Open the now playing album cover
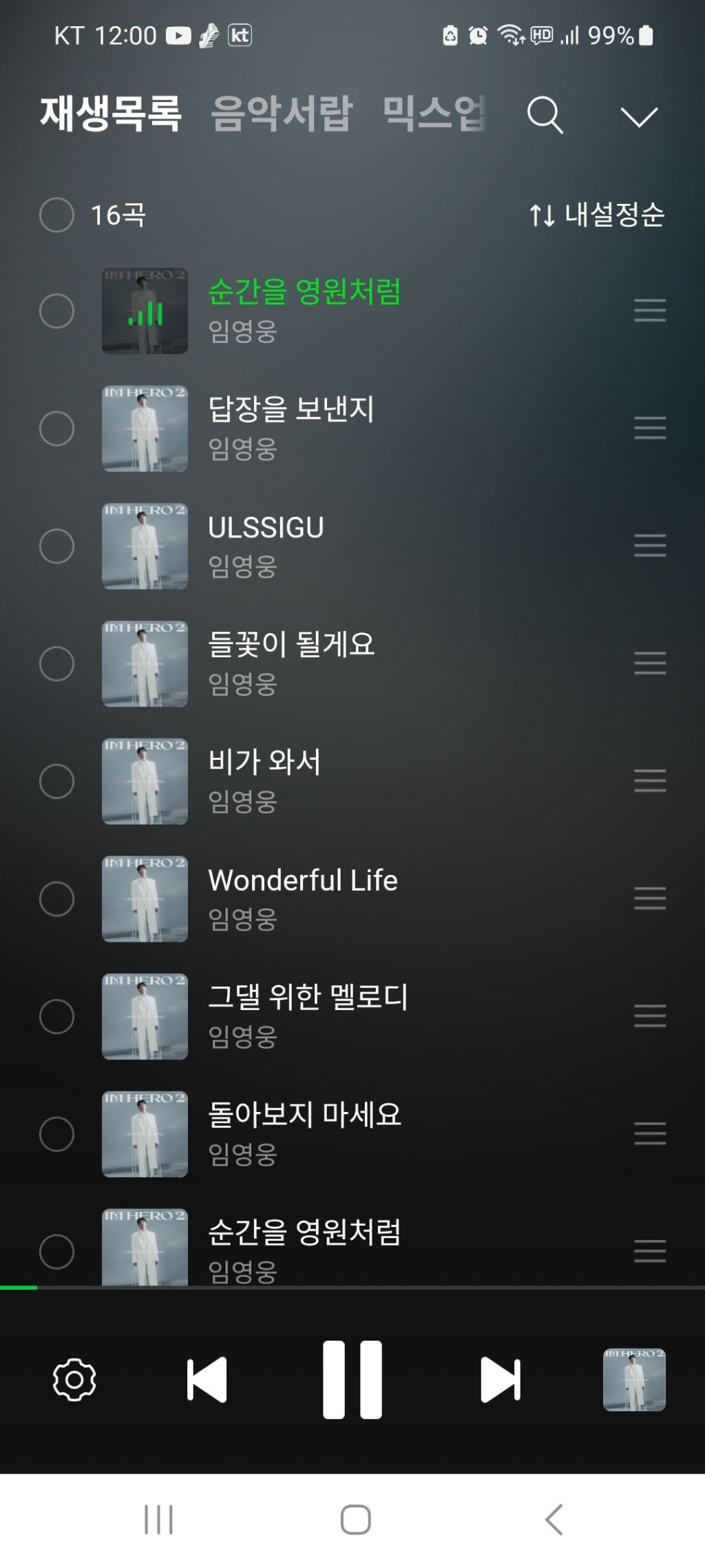Screen dimensions: 705x1568 [x=634, y=1380]
